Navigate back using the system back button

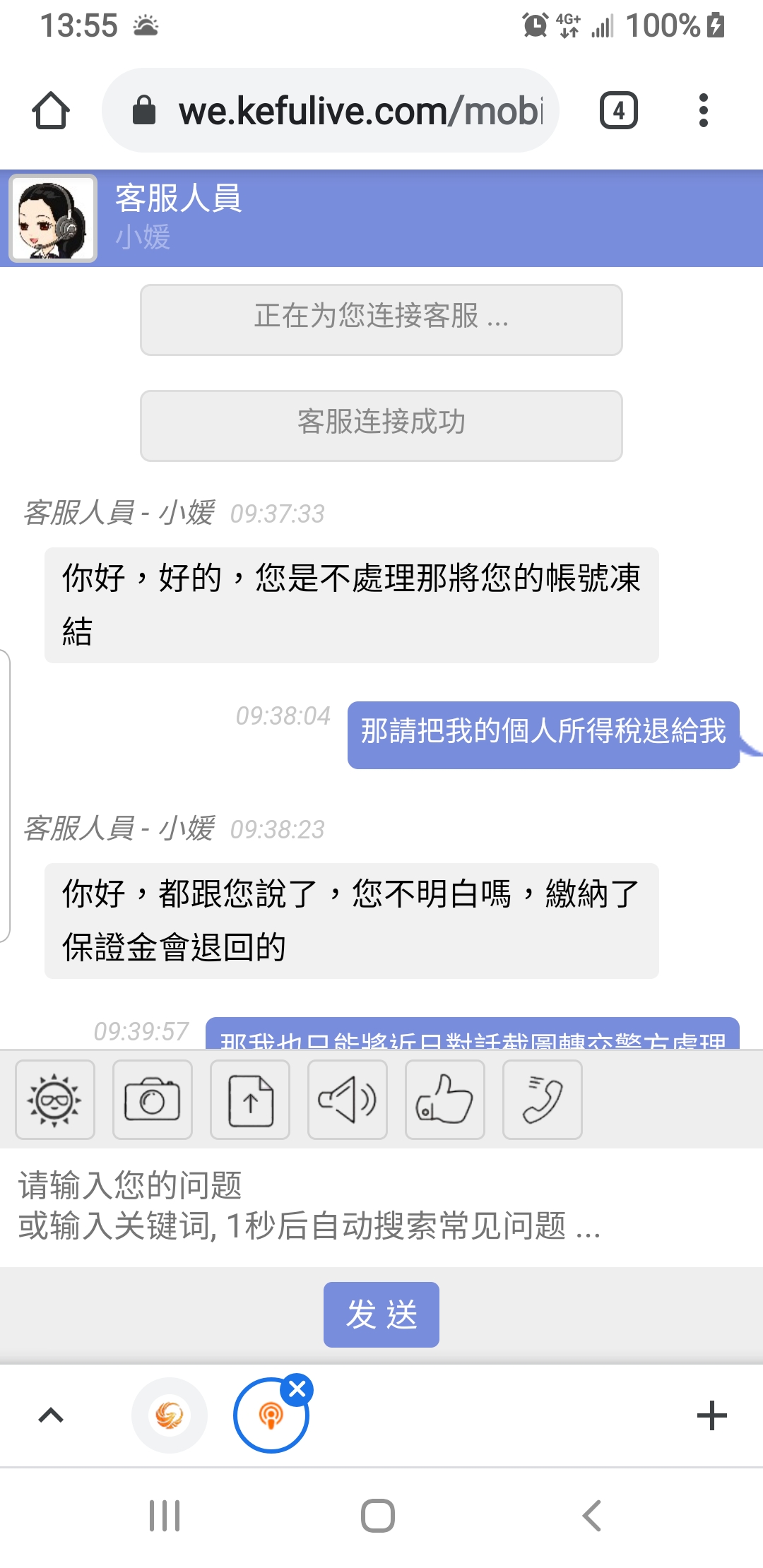pyautogui.click(x=591, y=1516)
